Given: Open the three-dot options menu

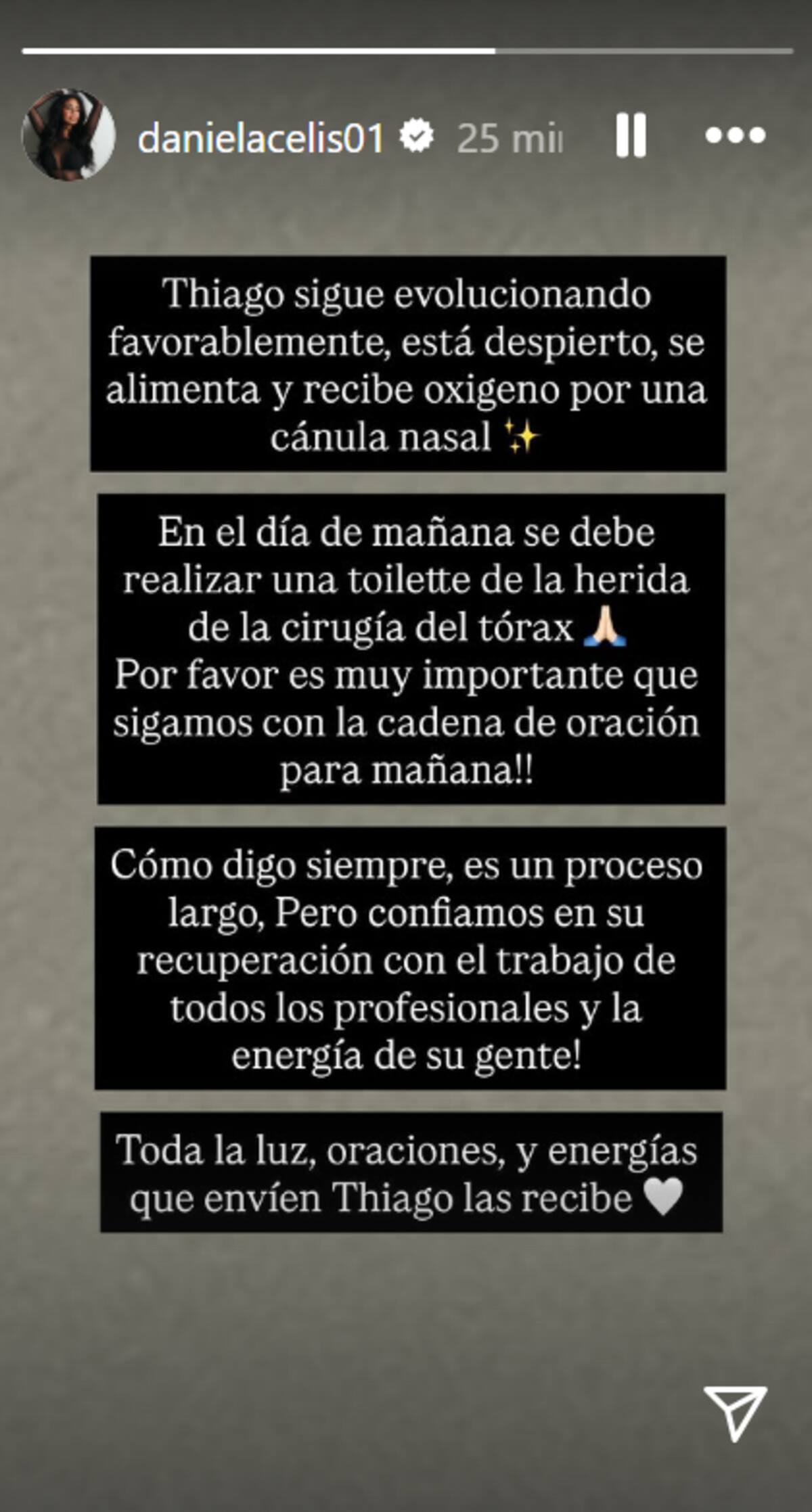Looking at the screenshot, I should 736,135.
